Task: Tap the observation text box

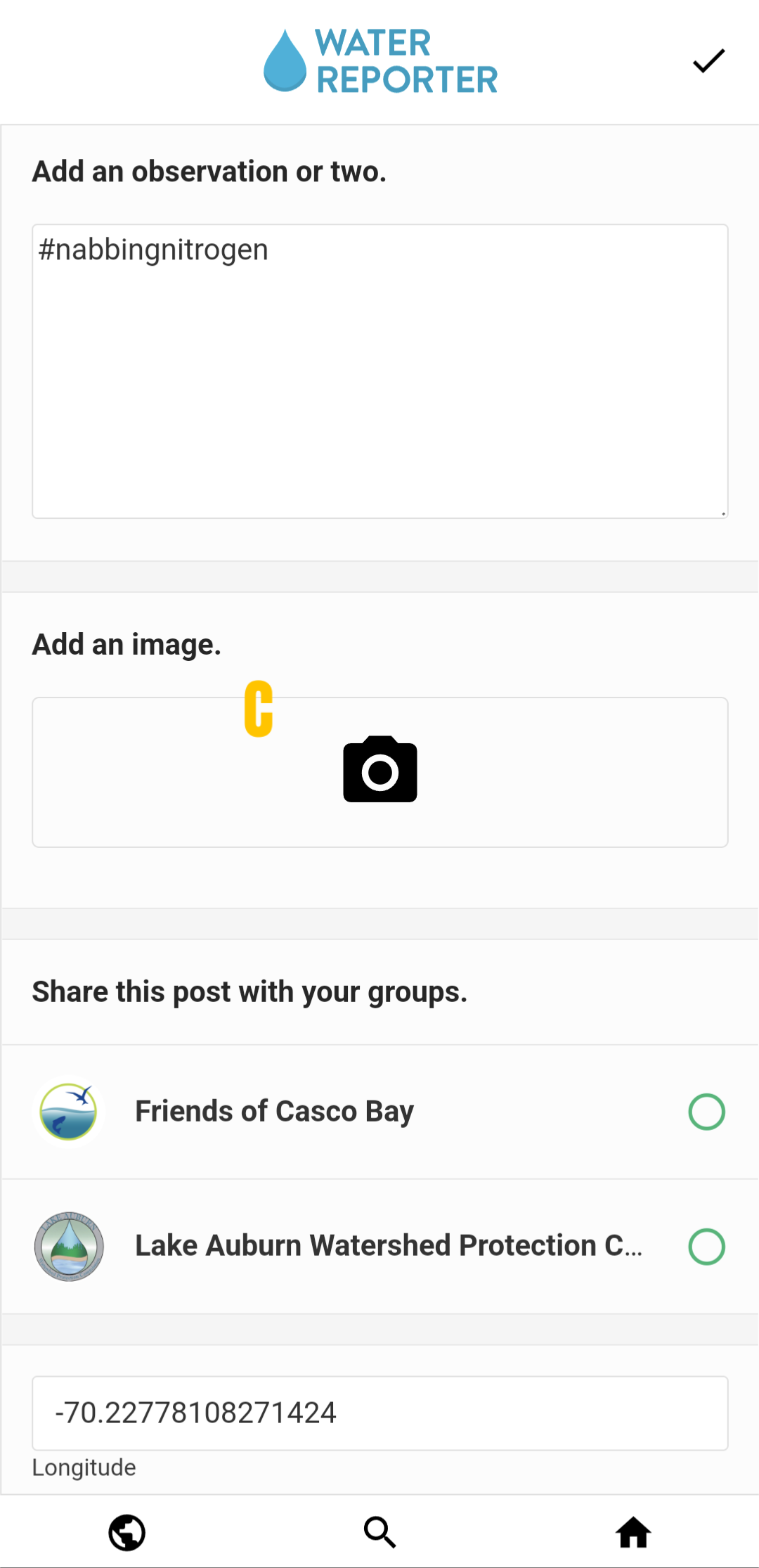Action: pyautogui.click(x=380, y=371)
